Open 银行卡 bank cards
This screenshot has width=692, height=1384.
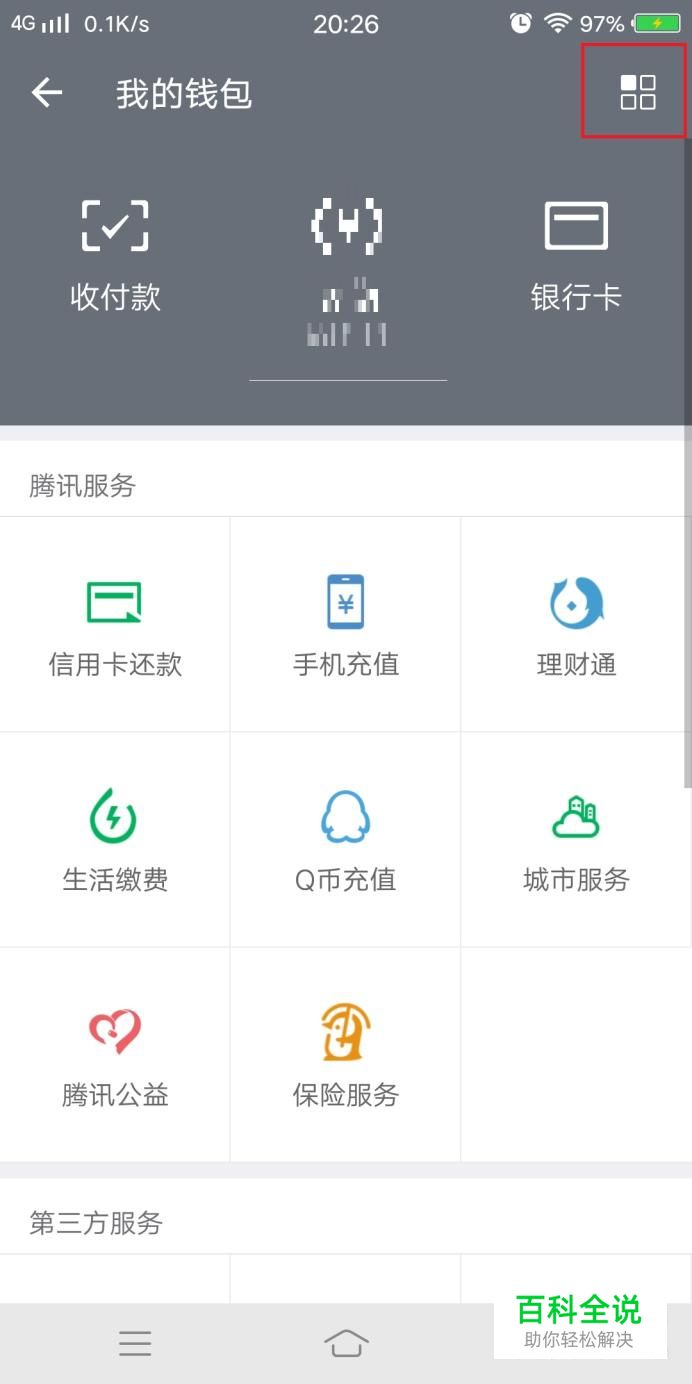coord(576,254)
